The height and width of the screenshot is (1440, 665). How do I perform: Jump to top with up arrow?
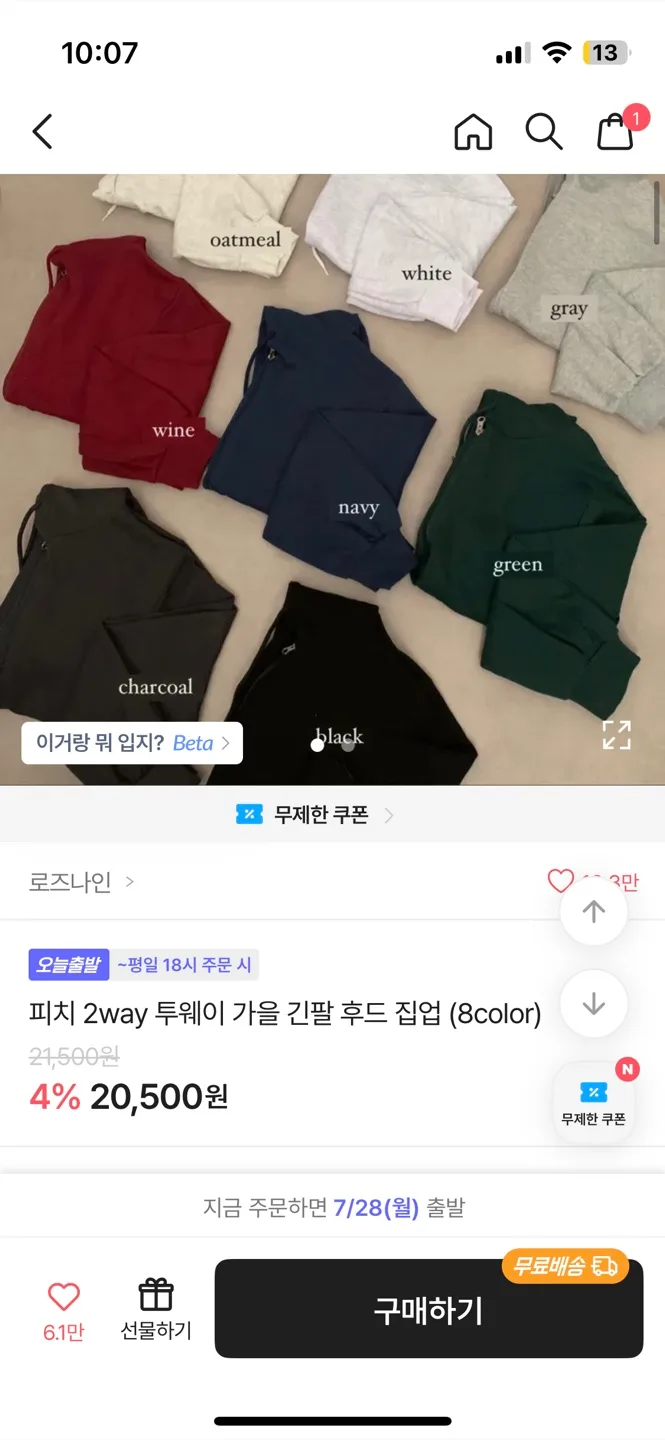(x=594, y=911)
